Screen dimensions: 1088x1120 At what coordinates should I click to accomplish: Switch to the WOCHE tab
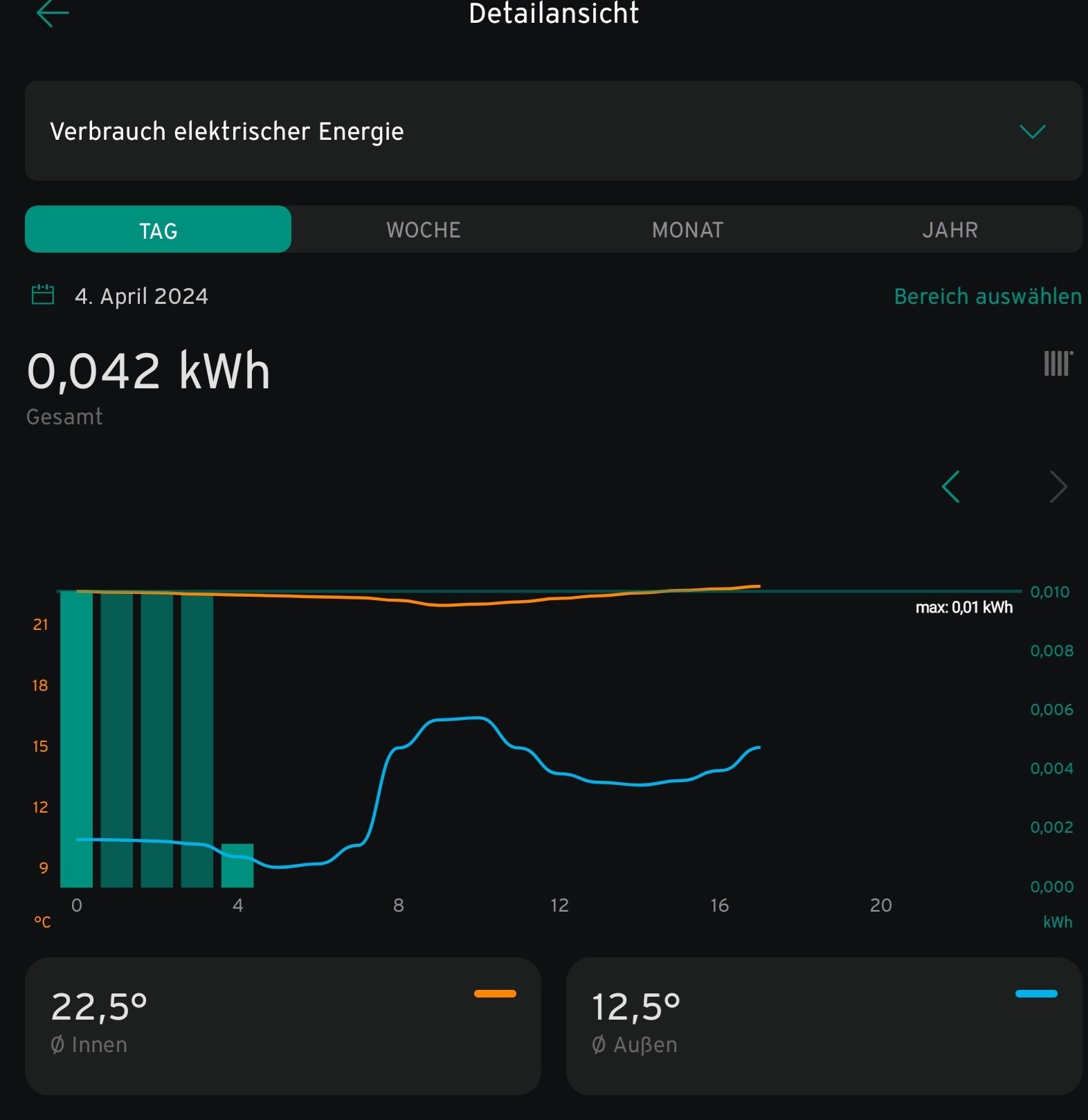[x=424, y=230]
